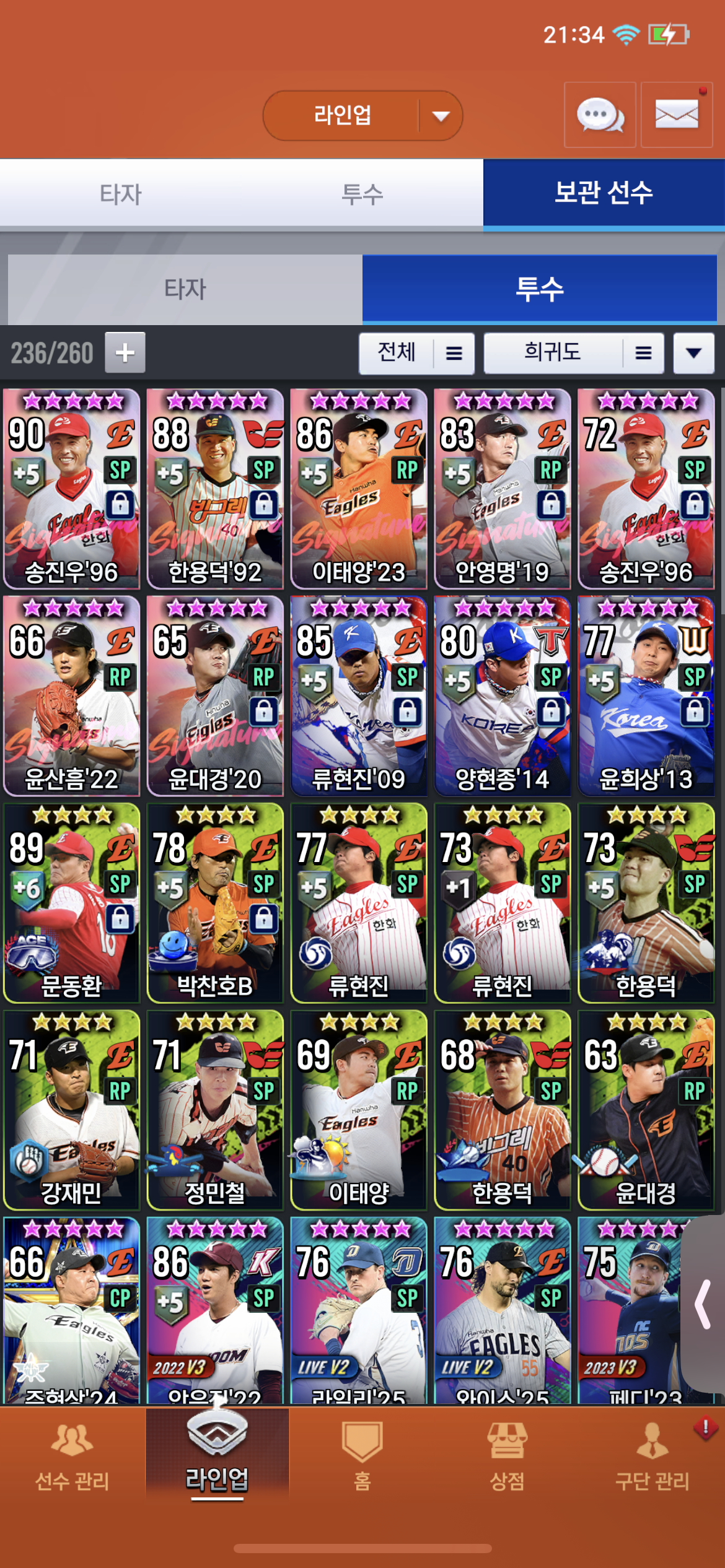Viewport: 725px width, 1568px height.
Task: Open the 상점 tab
Action: (x=507, y=1457)
